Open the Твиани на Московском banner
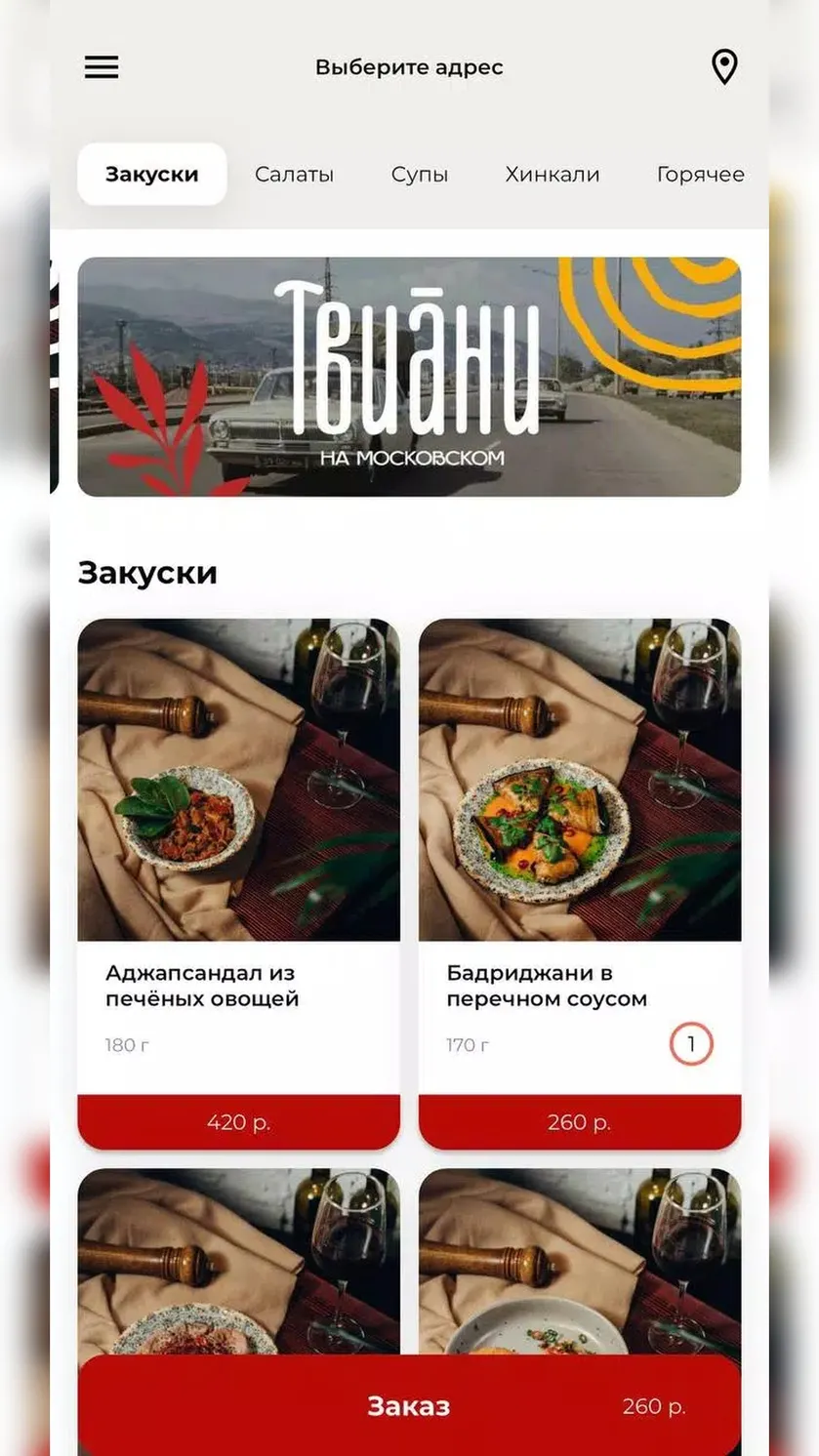 tap(409, 377)
